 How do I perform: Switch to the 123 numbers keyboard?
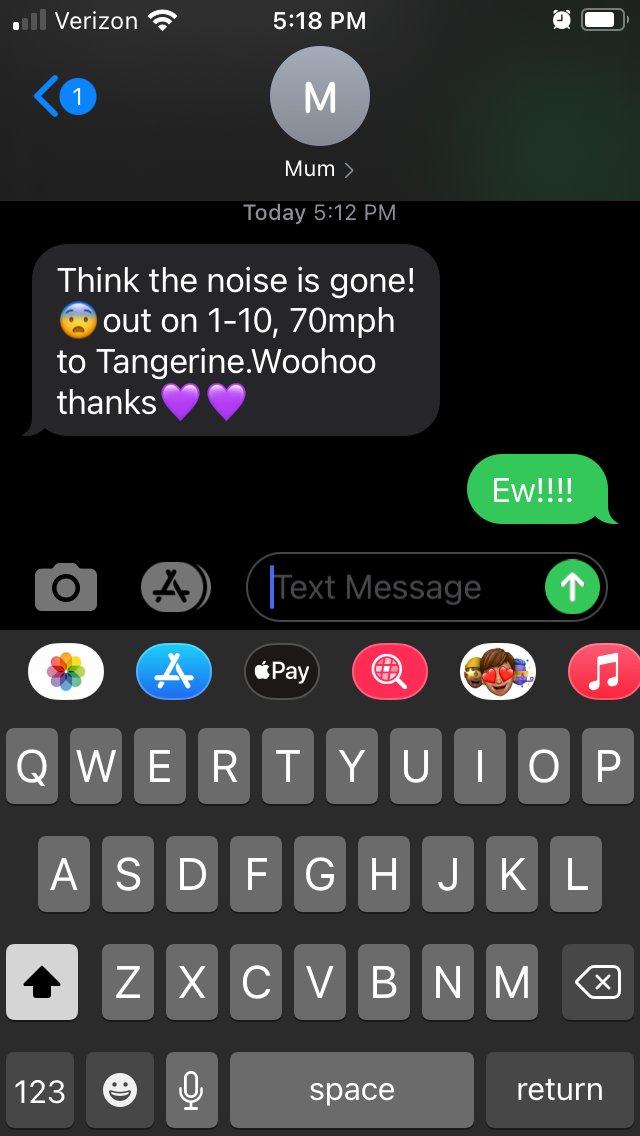40,1089
